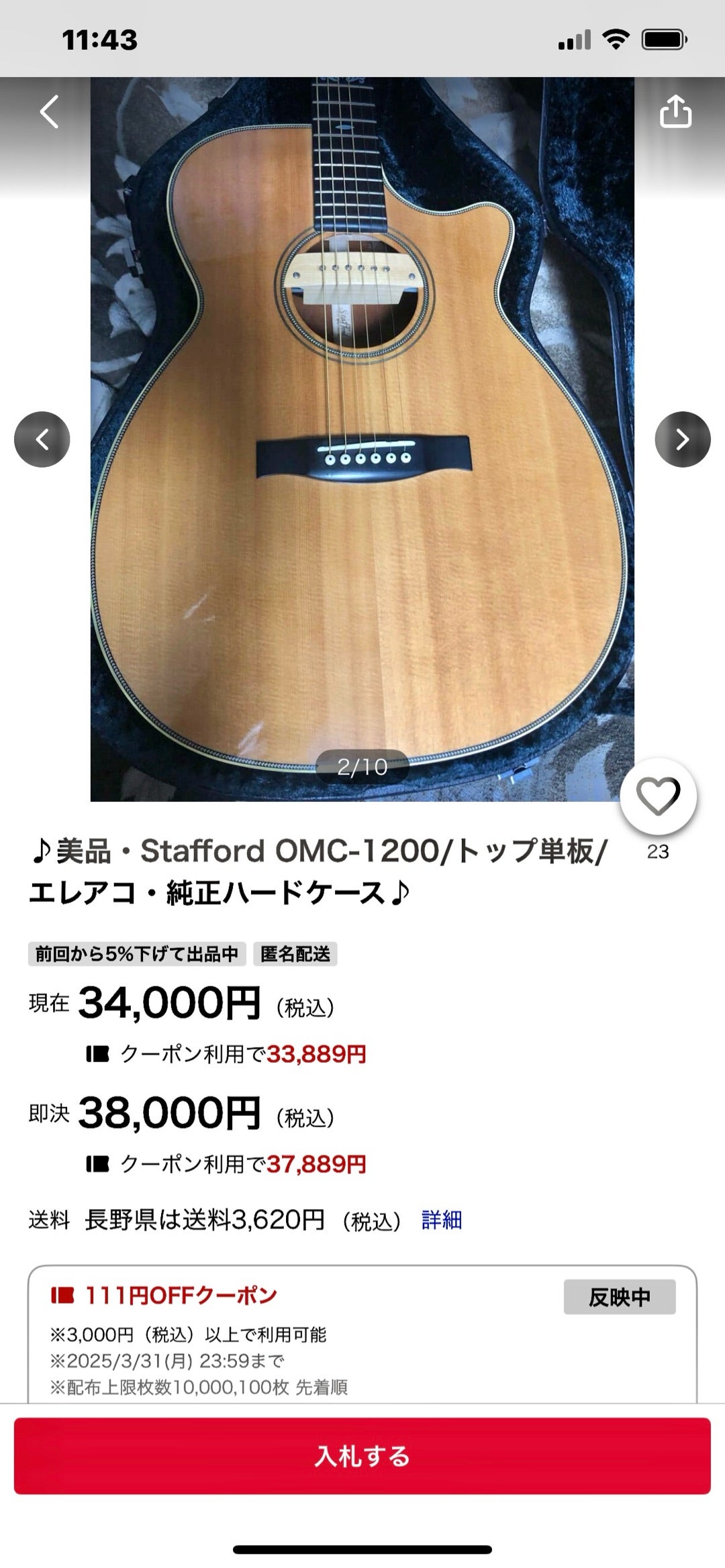Tap the 2/10 photo page indicator
Viewport: 725px width, 1568px height.
pyautogui.click(x=362, y=765)
